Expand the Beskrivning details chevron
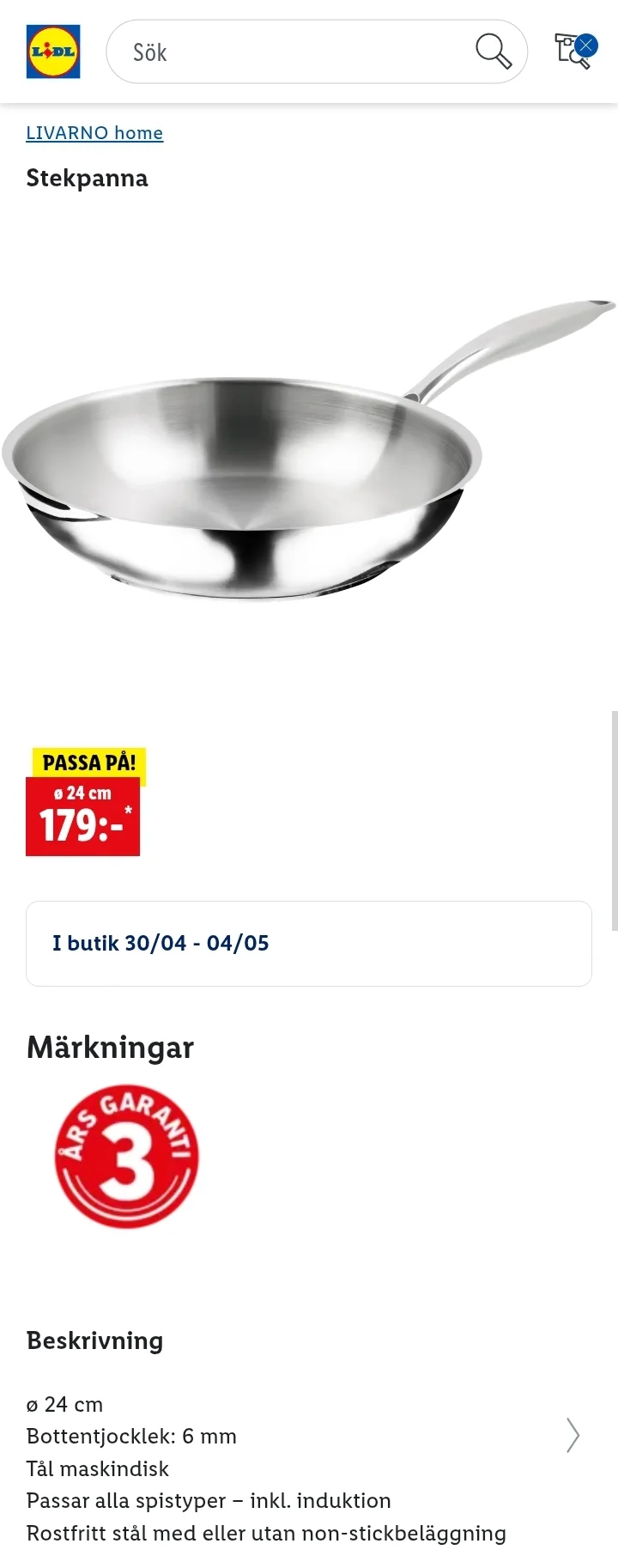 point(573,1435)
